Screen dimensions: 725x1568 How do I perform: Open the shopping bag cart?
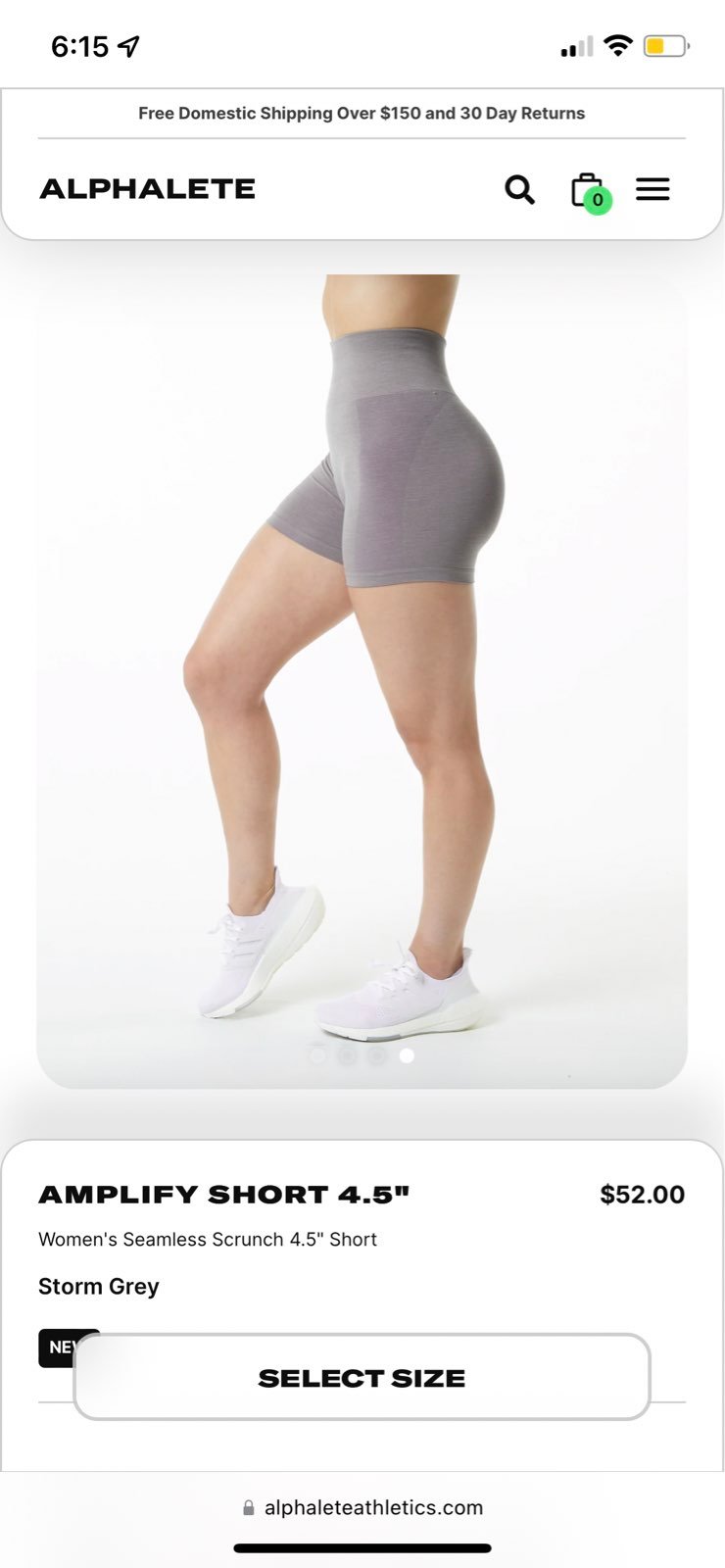click(589, 191)
